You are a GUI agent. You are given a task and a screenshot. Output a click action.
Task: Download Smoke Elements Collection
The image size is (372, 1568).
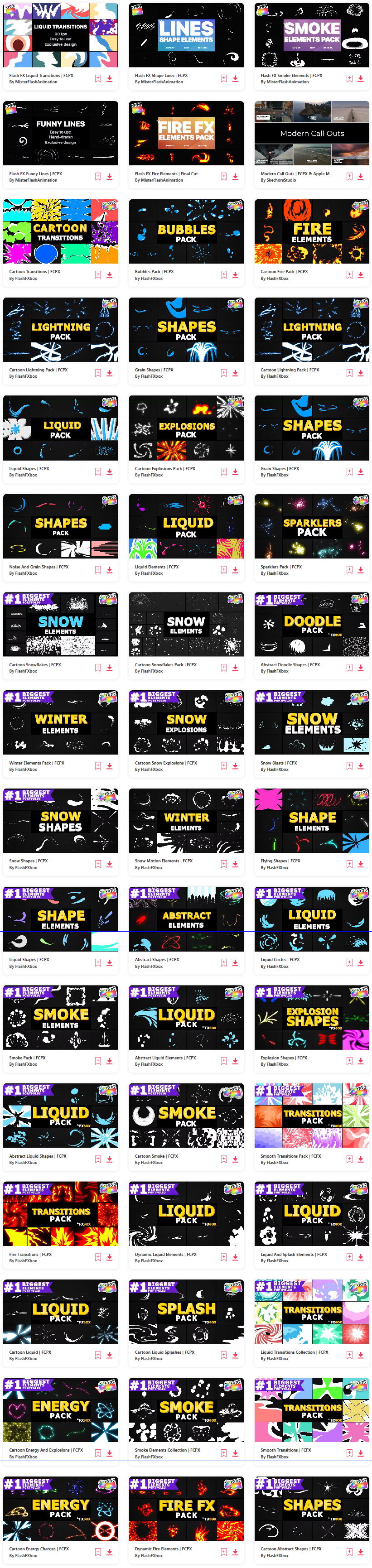(235, 1453)
